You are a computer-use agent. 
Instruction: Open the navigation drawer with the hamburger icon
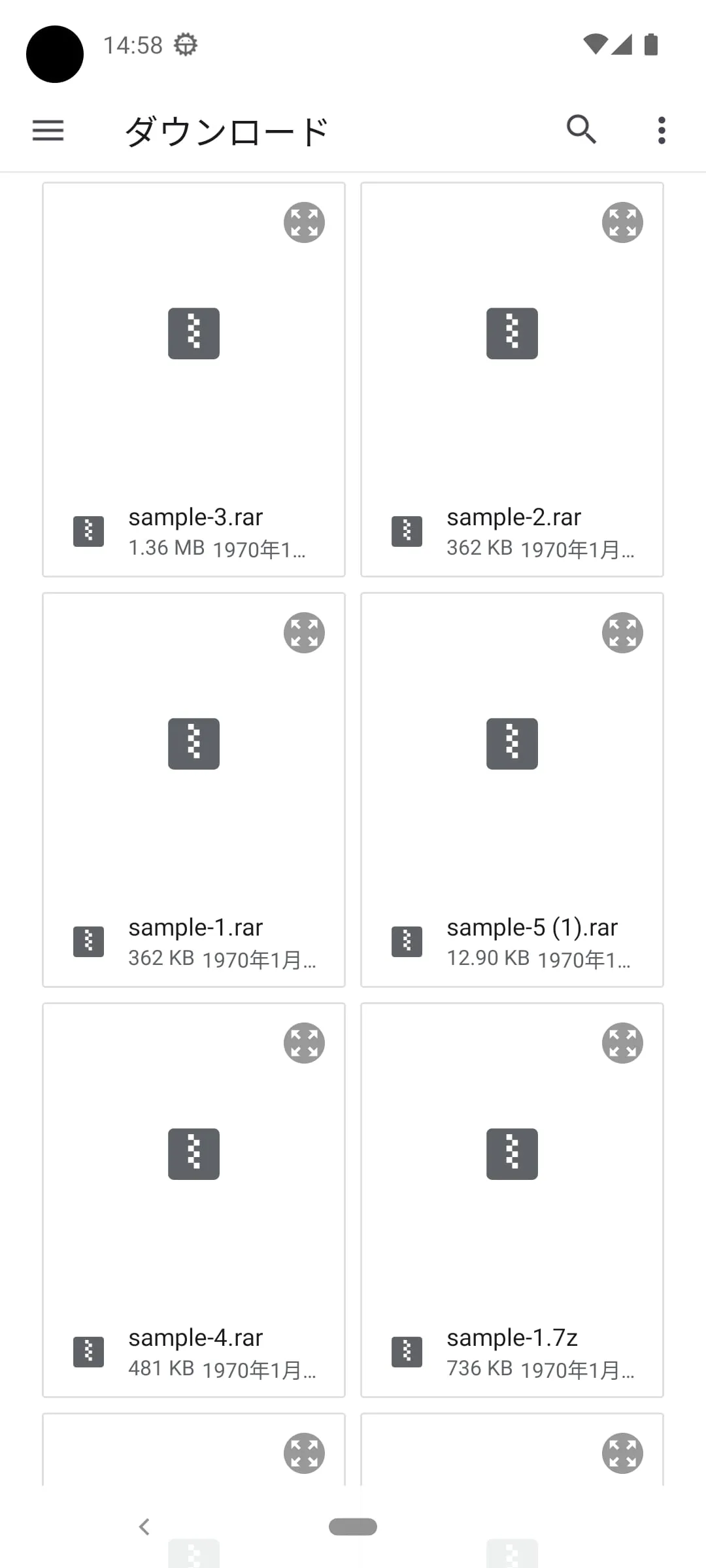(47, 130)
